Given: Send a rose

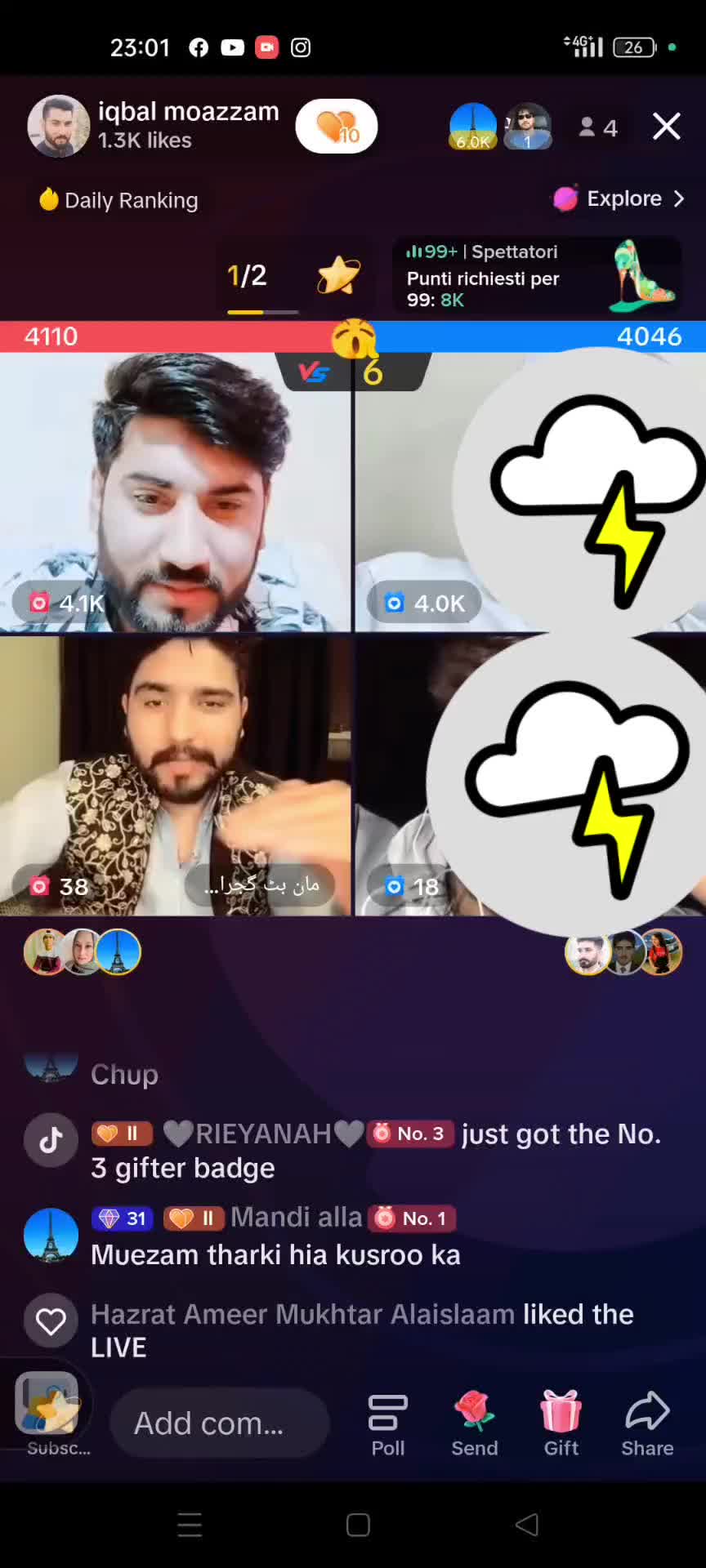Looking at the screenshot, I should (x=475, y=1425).
